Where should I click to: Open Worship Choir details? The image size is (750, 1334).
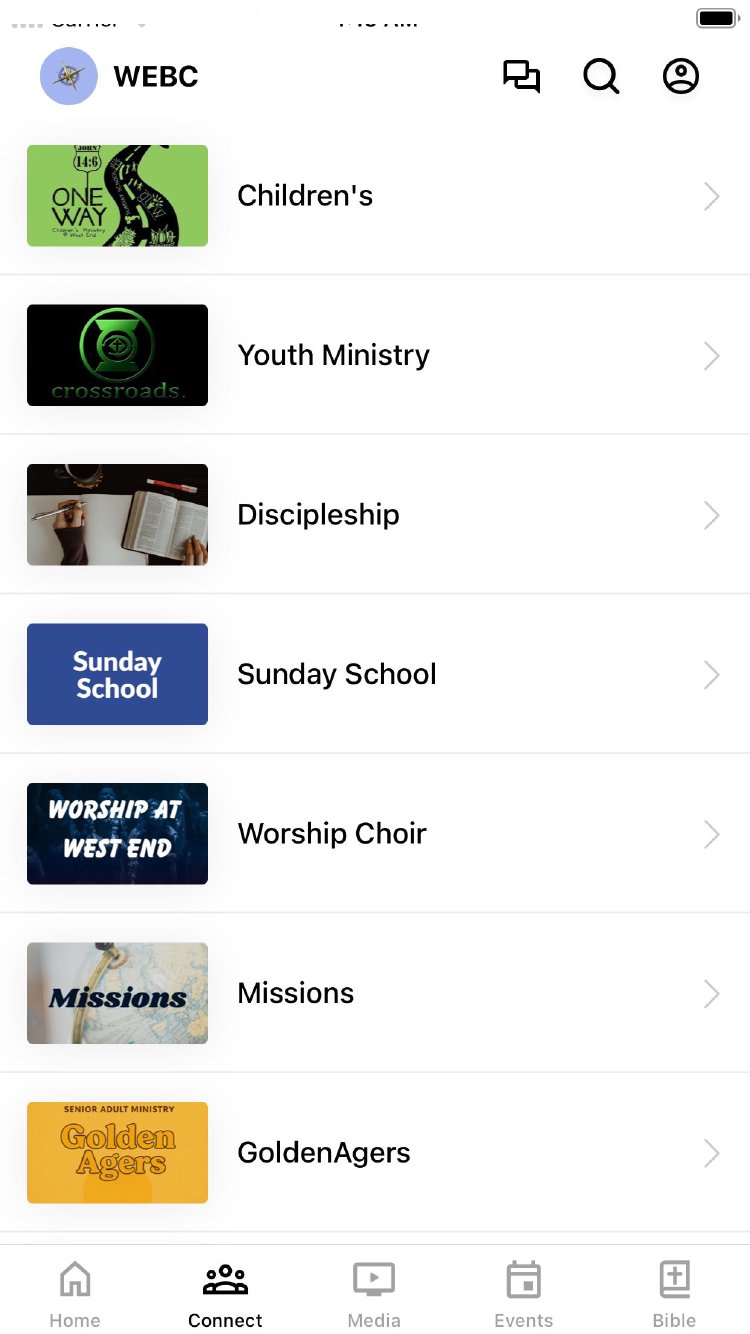[374, 834]
